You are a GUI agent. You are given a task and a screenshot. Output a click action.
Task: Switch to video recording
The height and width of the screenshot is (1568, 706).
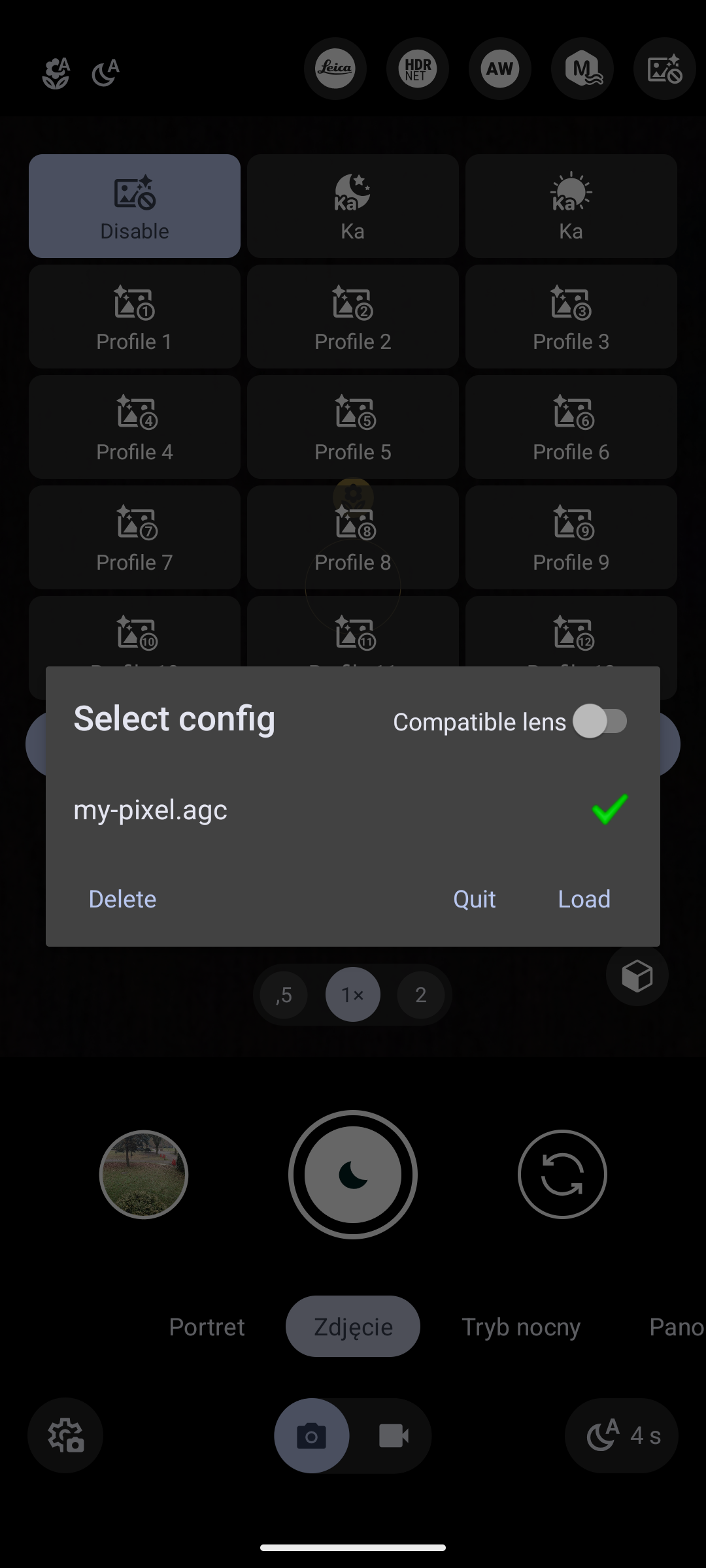394,1436
